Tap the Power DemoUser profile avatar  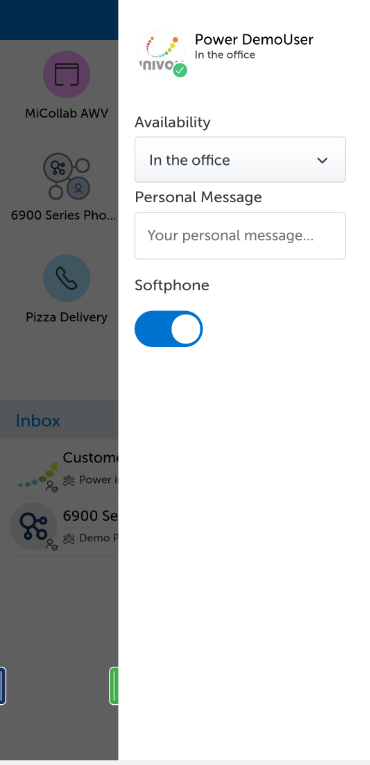tap(161, 54)
